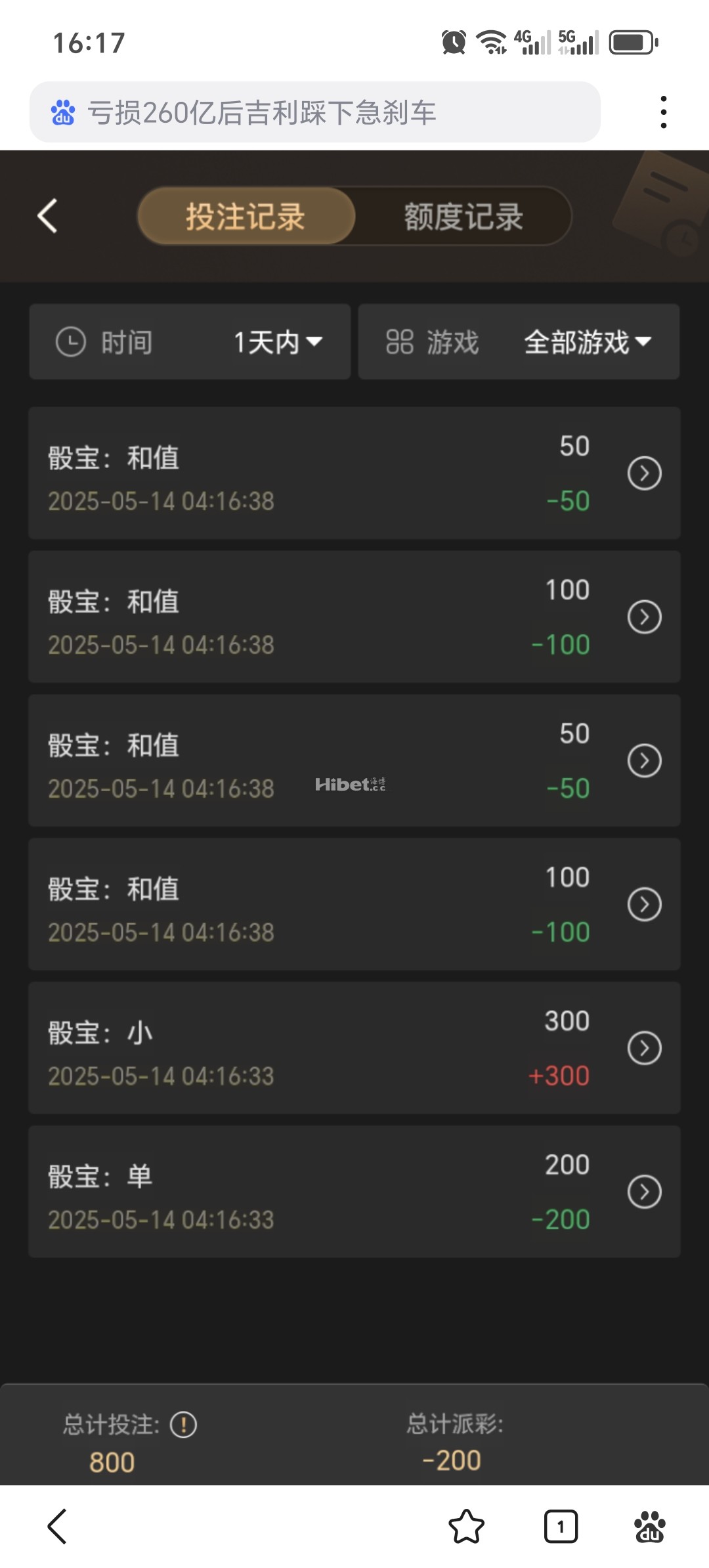Open the browser tab switcher
The image size is (709, 1568).
coord(561,1526)
